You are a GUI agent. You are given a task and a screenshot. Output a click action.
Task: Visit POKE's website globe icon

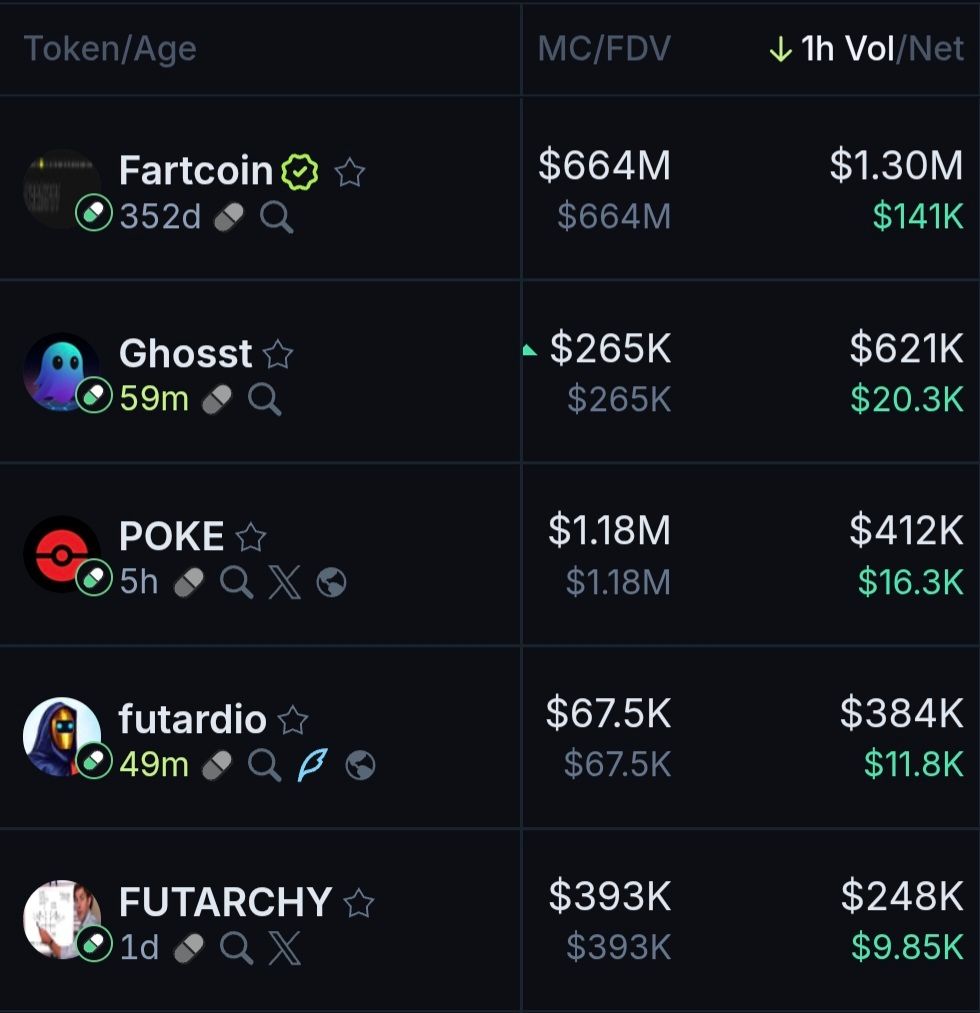[x=331, y=583]
